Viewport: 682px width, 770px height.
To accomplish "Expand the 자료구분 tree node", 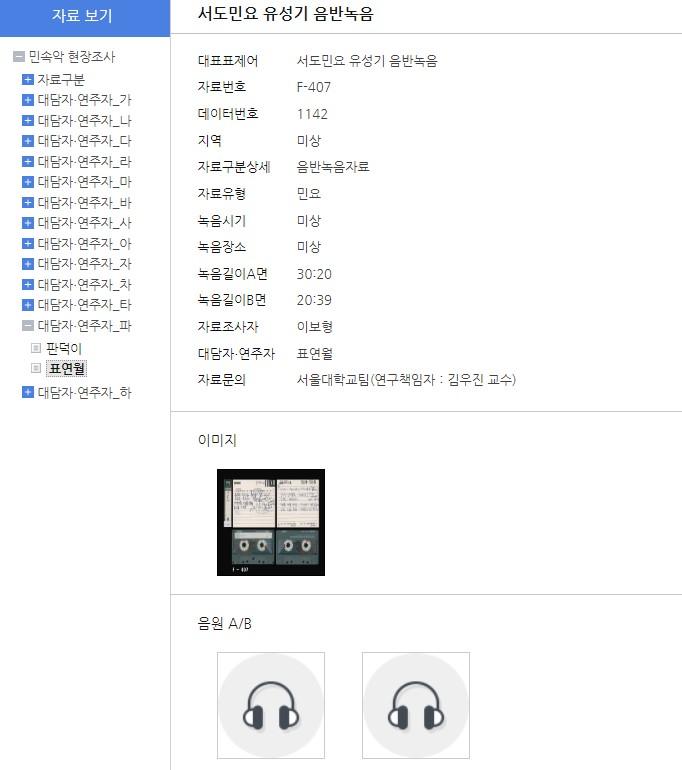I will click(28, 79).
